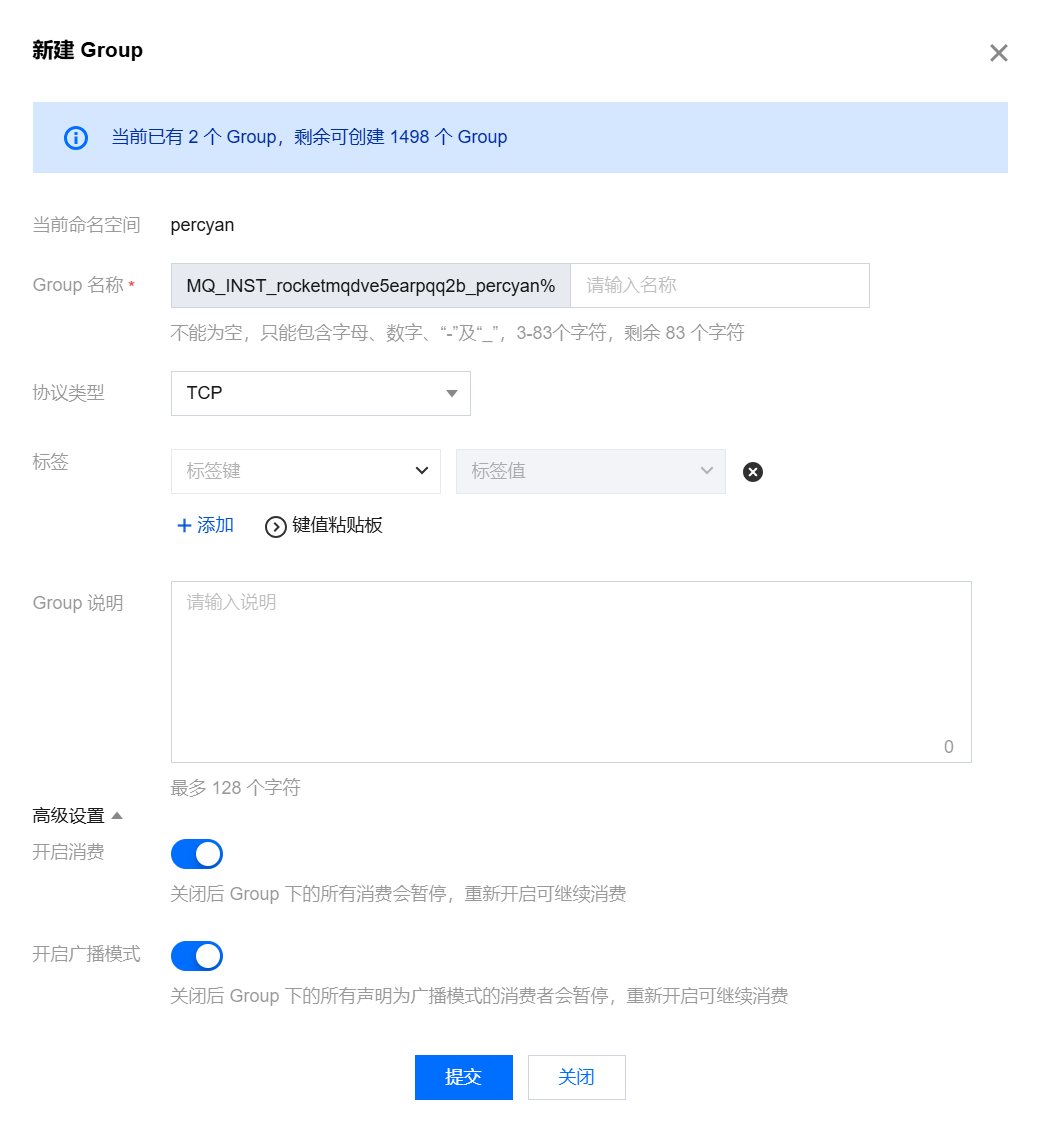Image resolution: width=1044 pixels, height=1133 pixels.
Task: Remove the tag row with the delete icon
Action: (753, 472)
